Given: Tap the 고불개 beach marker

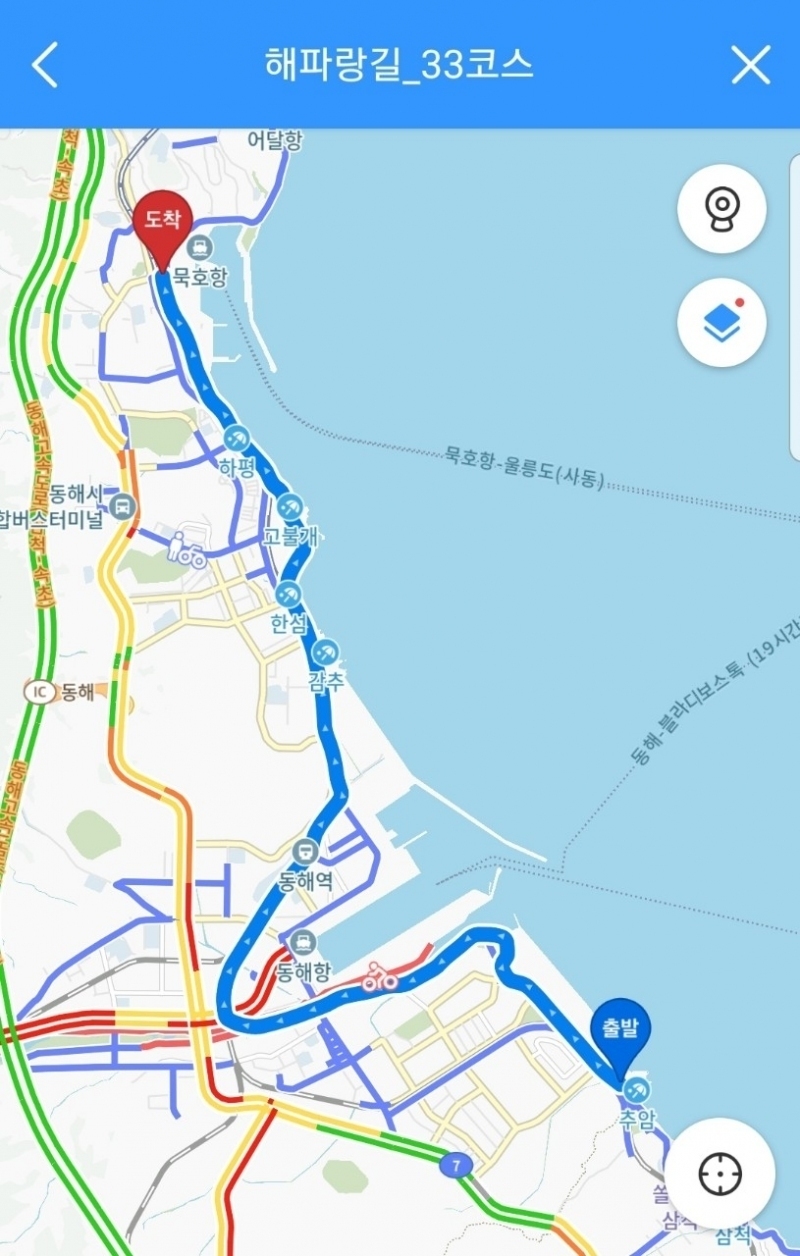Looking at the screenshot, I should tap(290, 507).
